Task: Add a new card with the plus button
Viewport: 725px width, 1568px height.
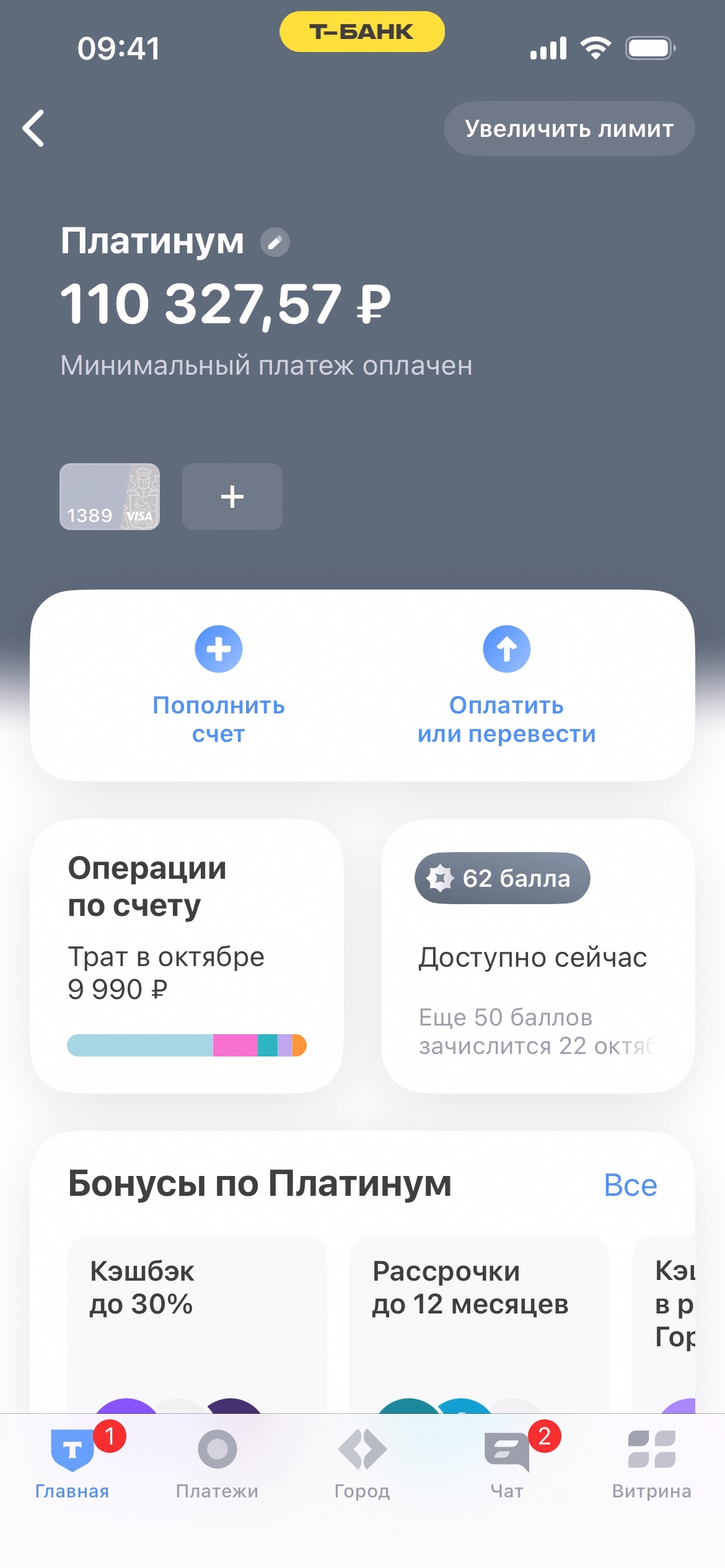Action: pos(232,497)
